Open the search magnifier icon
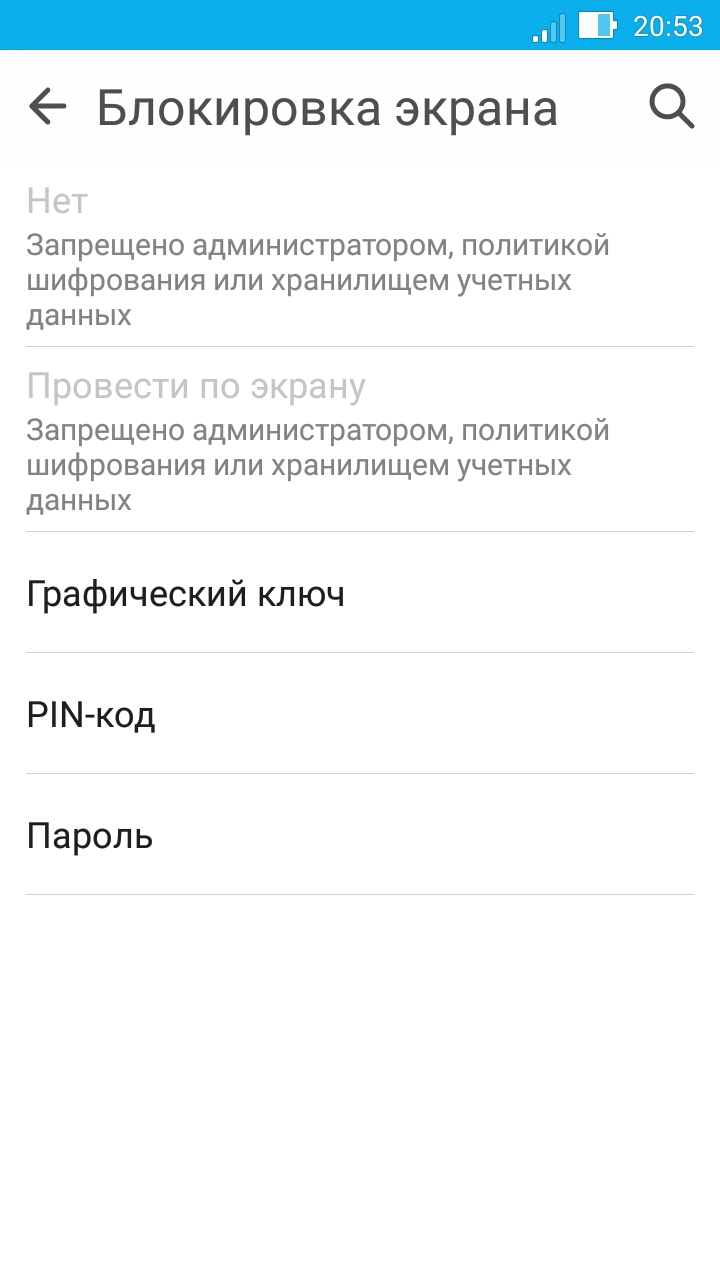Screen dimensions: 720x1280 (x=672, y=106)
